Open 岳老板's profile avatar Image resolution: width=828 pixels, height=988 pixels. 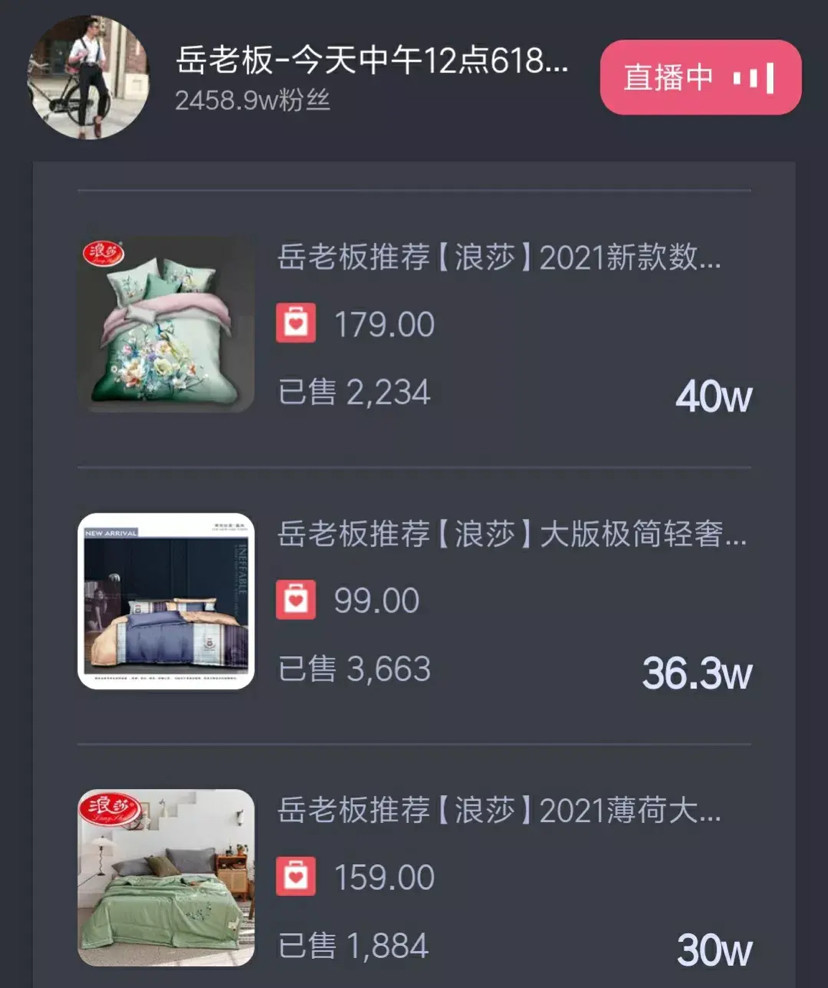tap(88, 77)
